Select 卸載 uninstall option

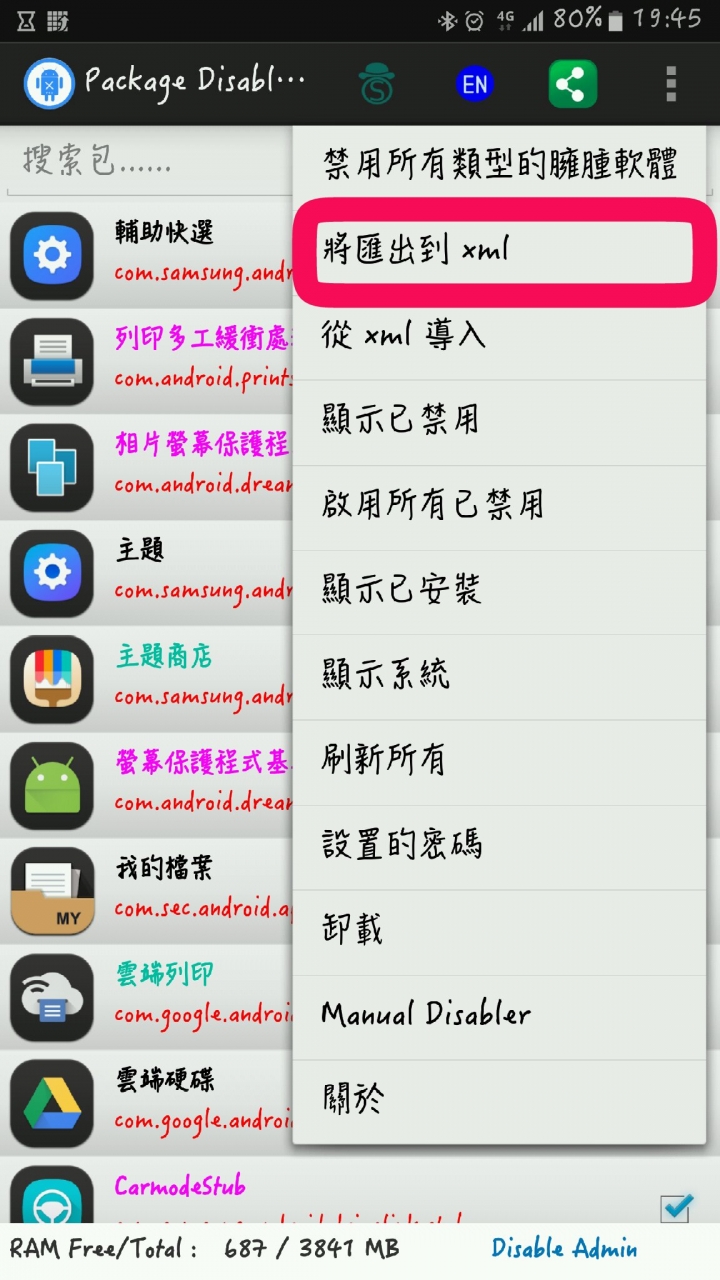point(499,929)
